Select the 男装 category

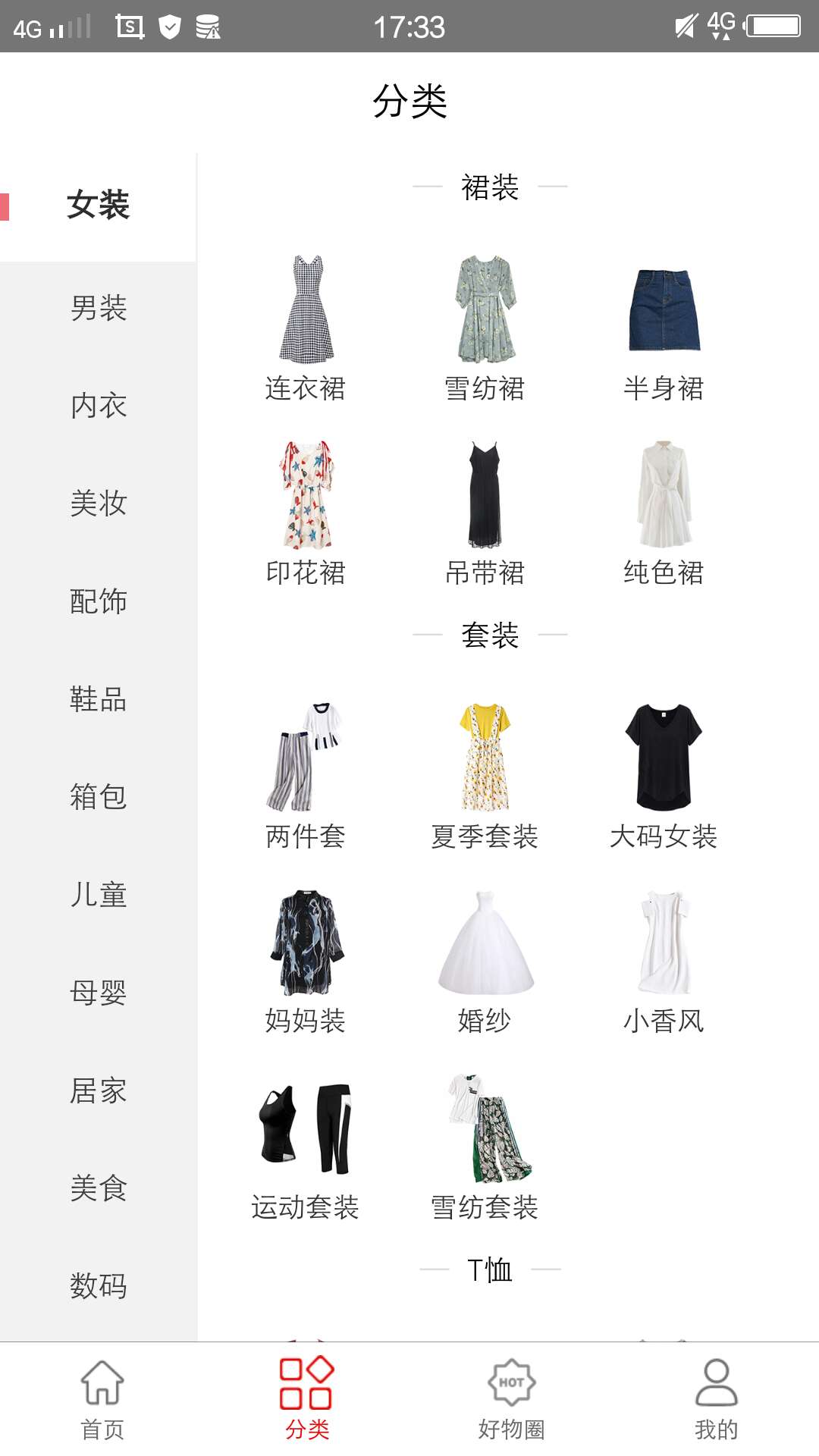click(99, 308)
